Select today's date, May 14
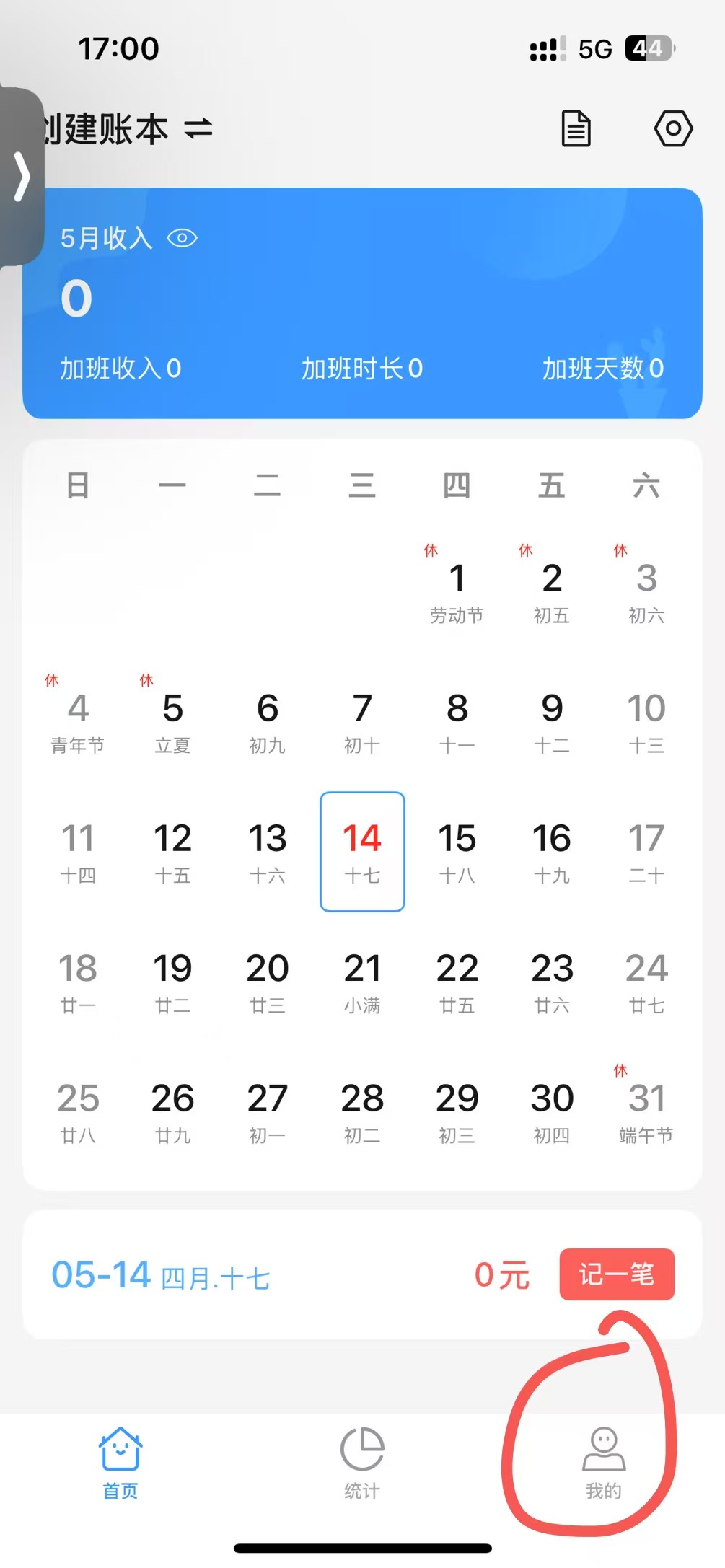Screen dimensions: 725x1568 click(x=362, y=852)
